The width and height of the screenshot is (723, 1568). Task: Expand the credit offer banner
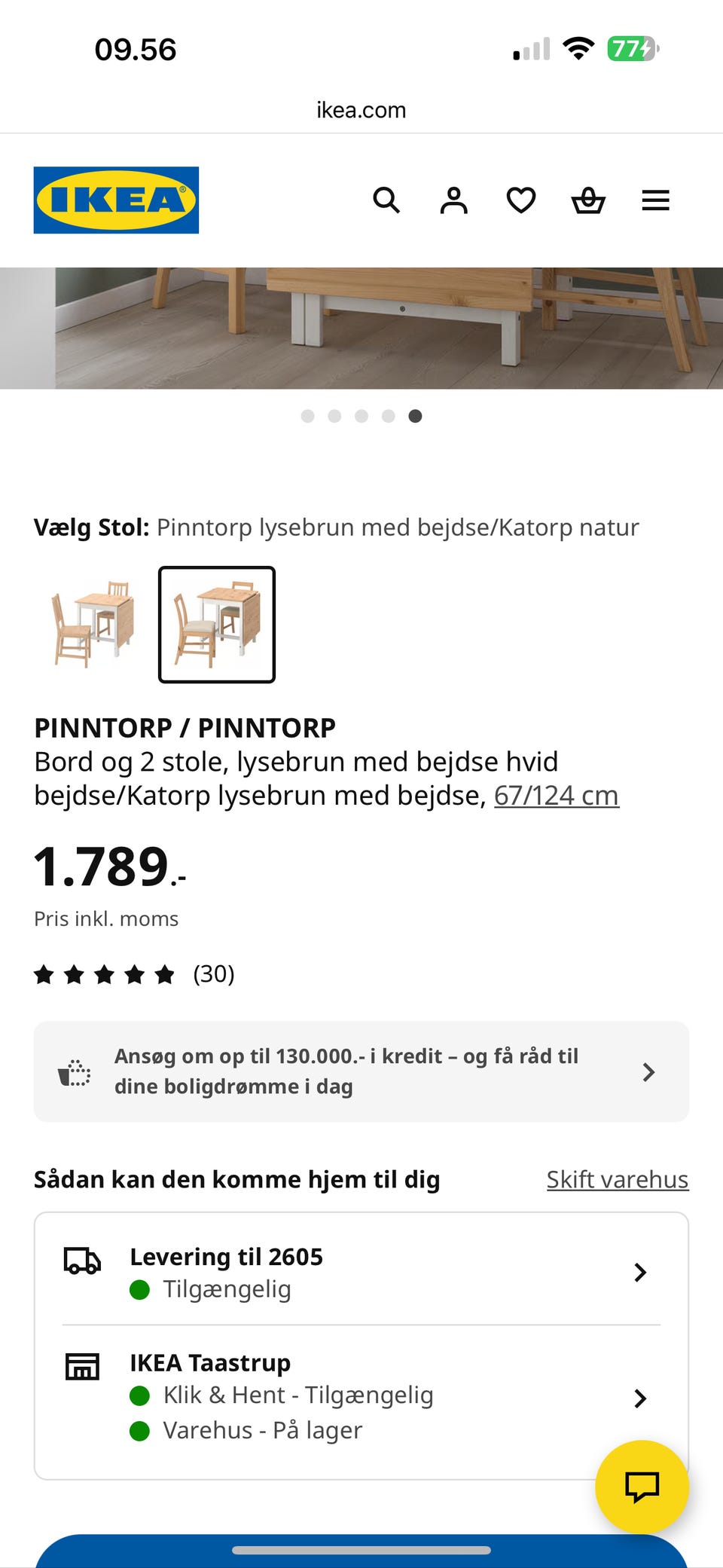[x=360, y=1071]
